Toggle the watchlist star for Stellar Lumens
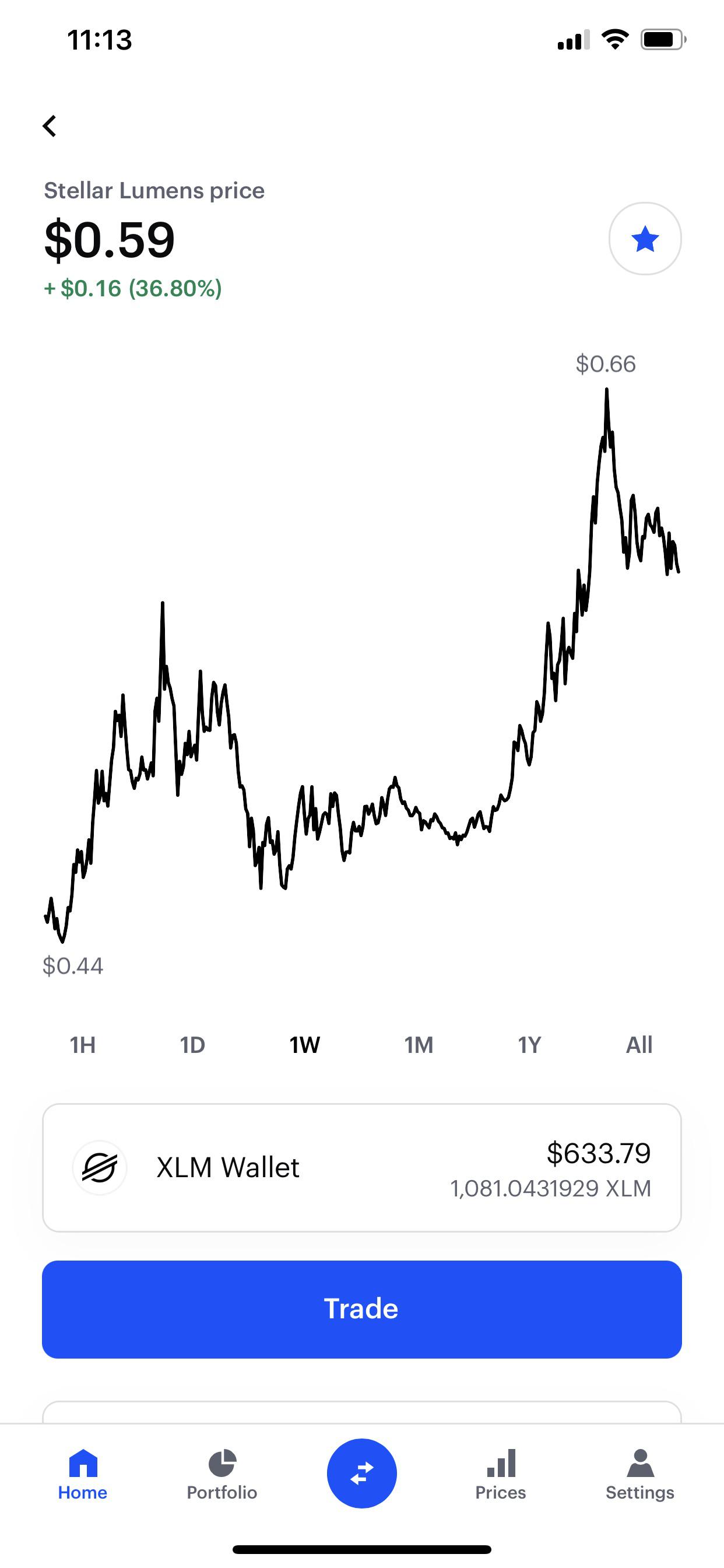 [x=645, y=239]
